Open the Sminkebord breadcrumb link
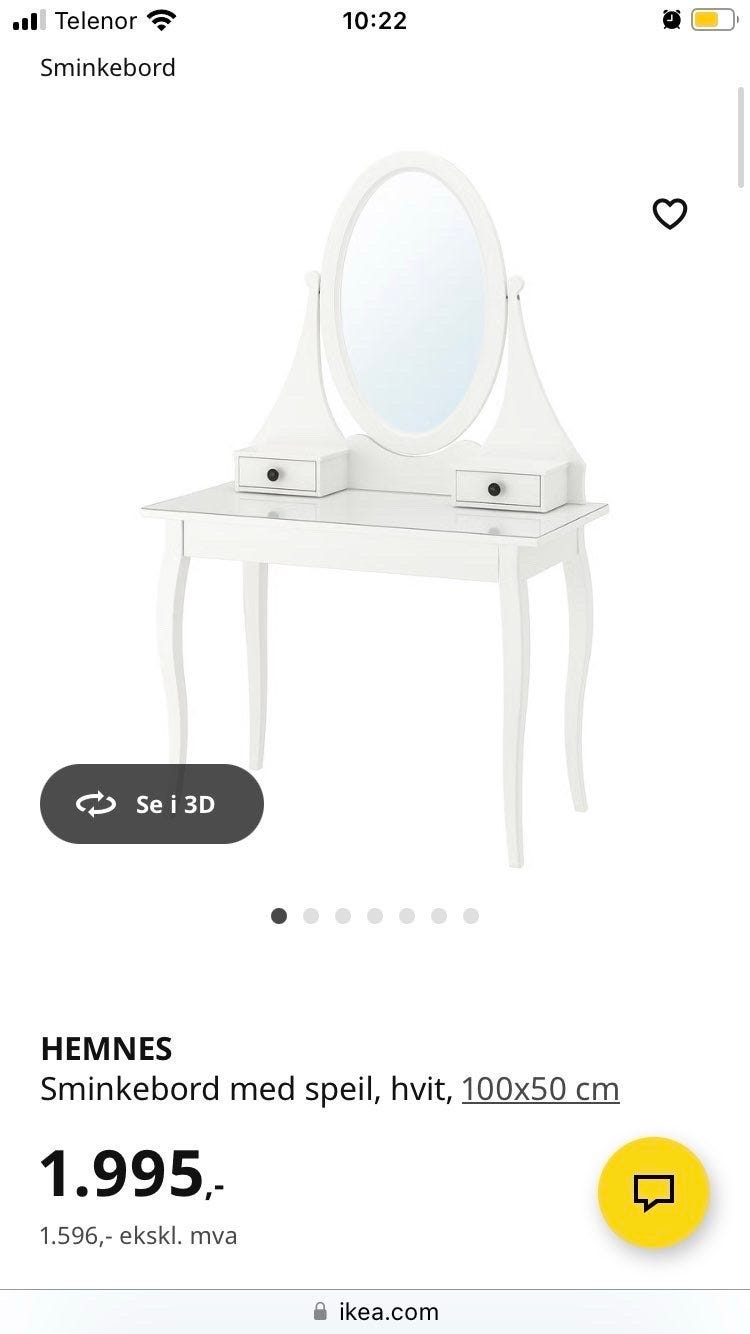Viewport: 750px width, 1334px height. click(x=108, y=68)
